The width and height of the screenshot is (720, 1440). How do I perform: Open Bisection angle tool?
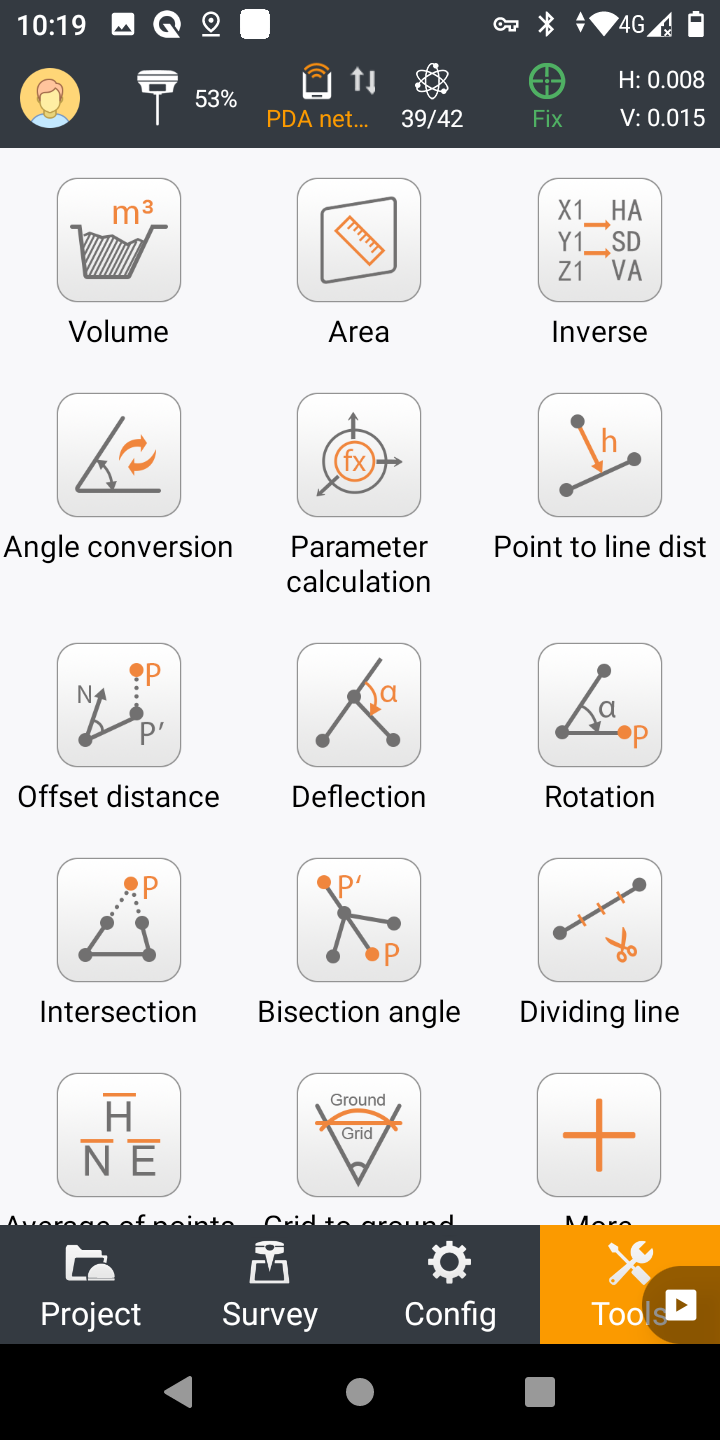[x=359, y=920]
